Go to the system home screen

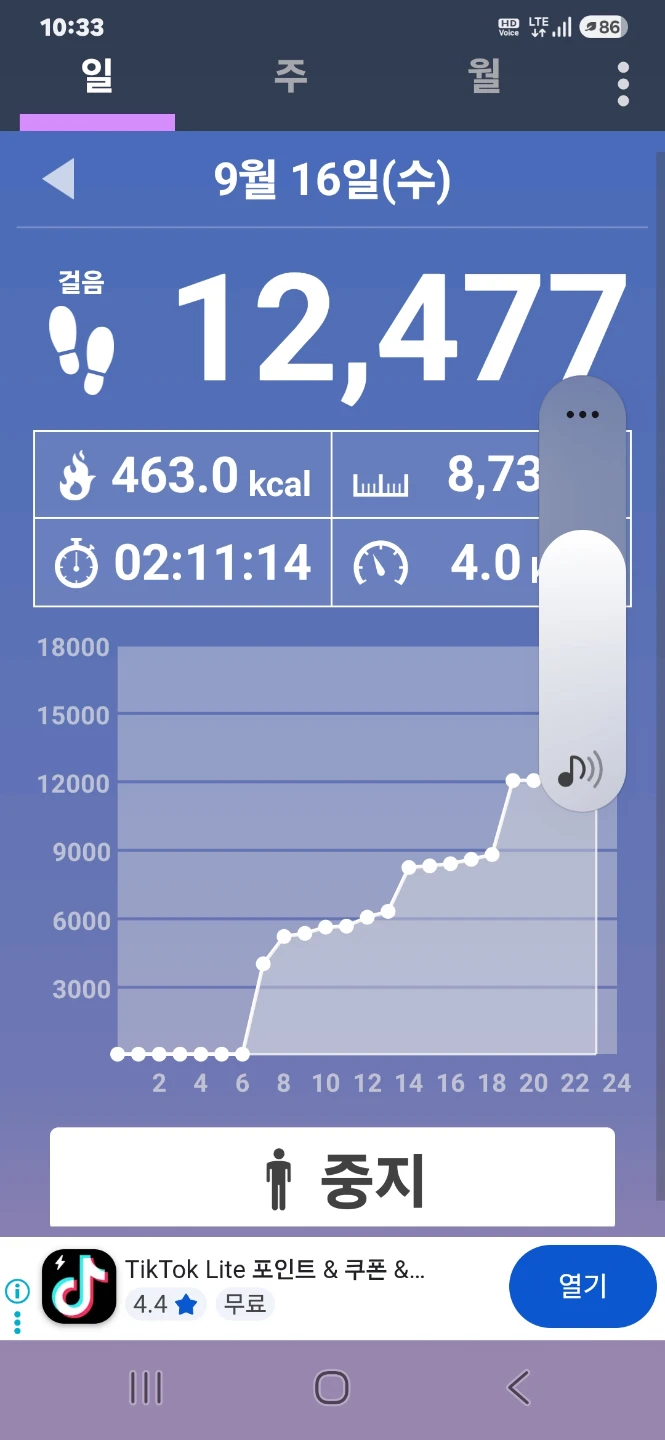pyautogui.click(x=332, y=1388)
